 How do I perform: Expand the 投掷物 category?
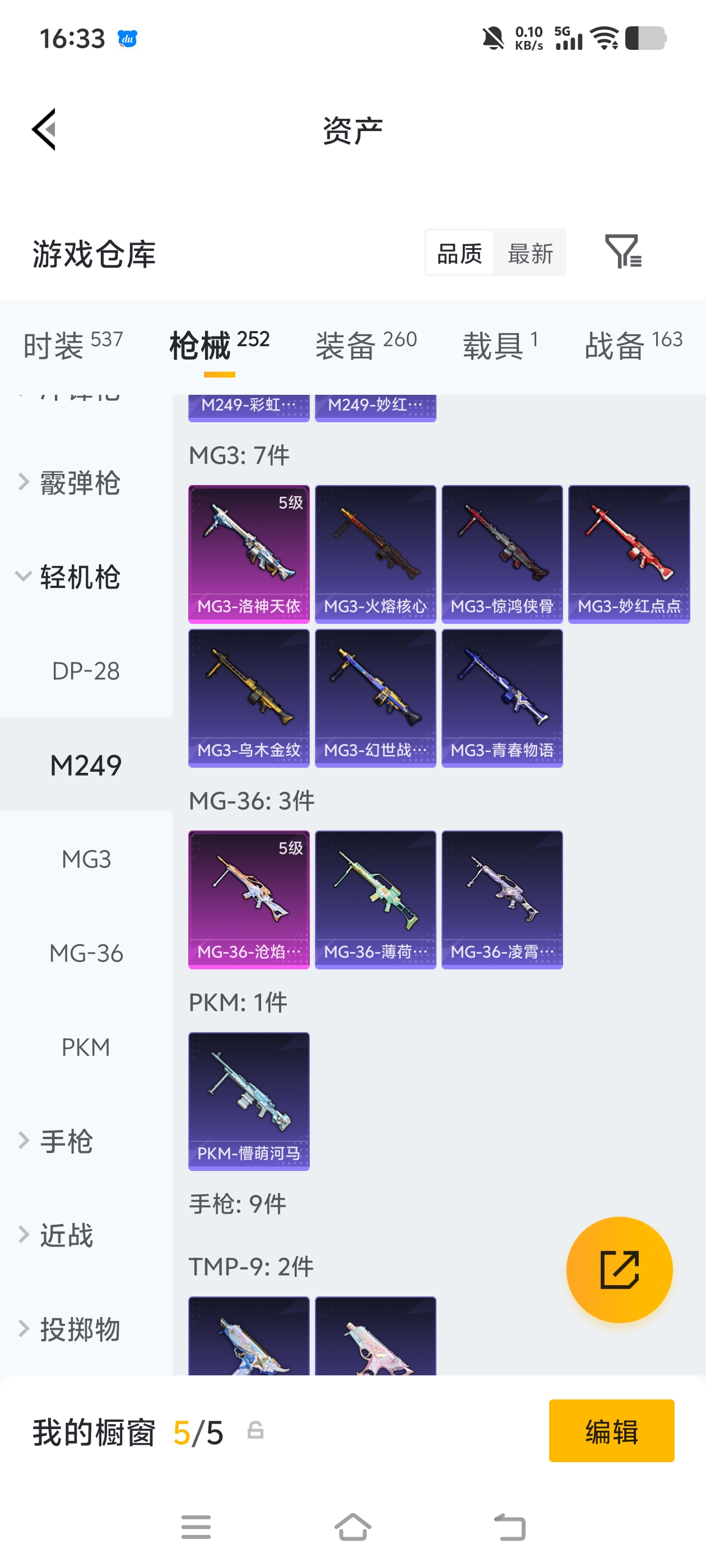pyautogui.click(x=79, y=1329)
